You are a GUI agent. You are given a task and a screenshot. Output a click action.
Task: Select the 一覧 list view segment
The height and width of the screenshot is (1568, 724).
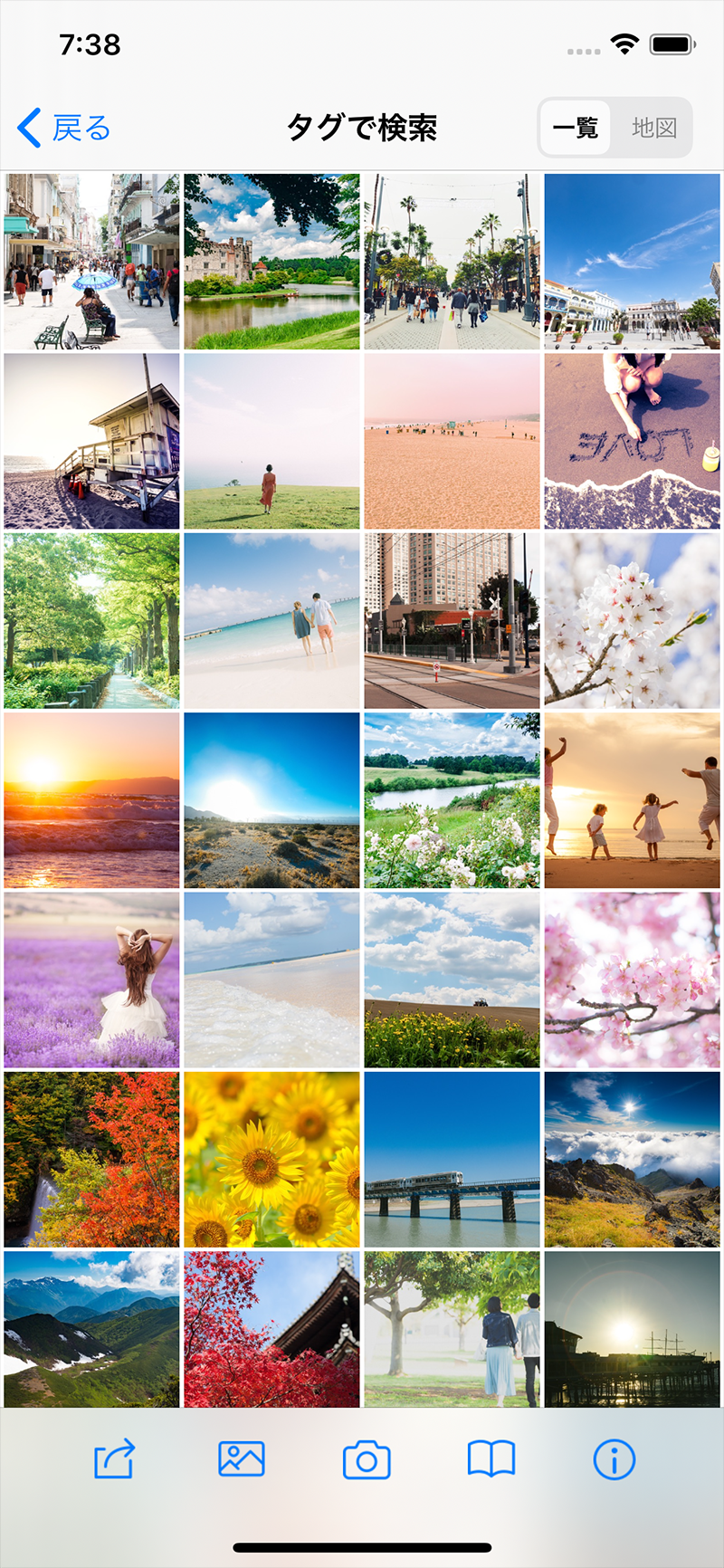[x=576, y=128]
